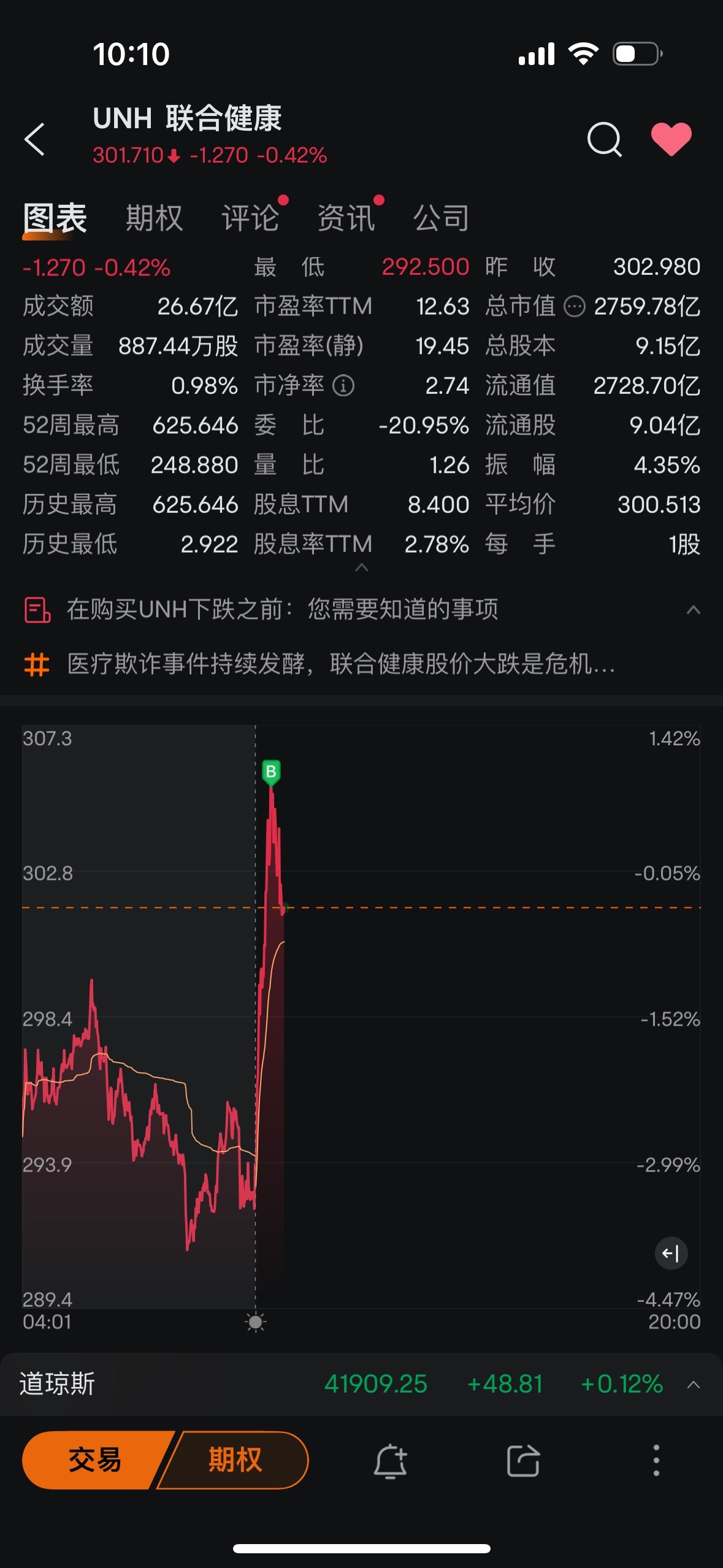Open the article 在购买UNH下跌之前
This screenshot has width=723, height=1568.
[x=282, y=610]
